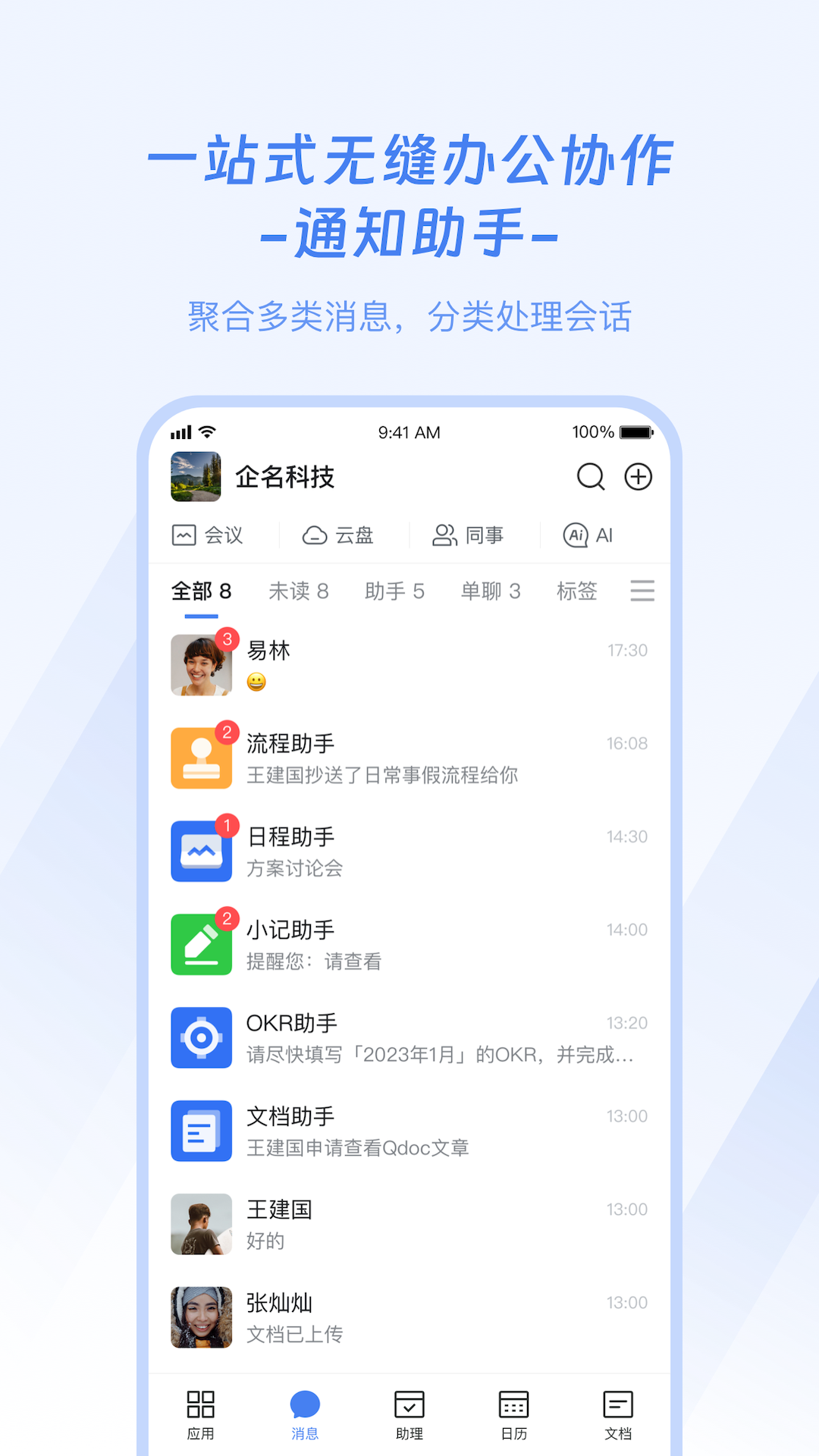Open the 流程助手 conversation
This screenshot has height=1456, width=819.
tap(409, 757)
